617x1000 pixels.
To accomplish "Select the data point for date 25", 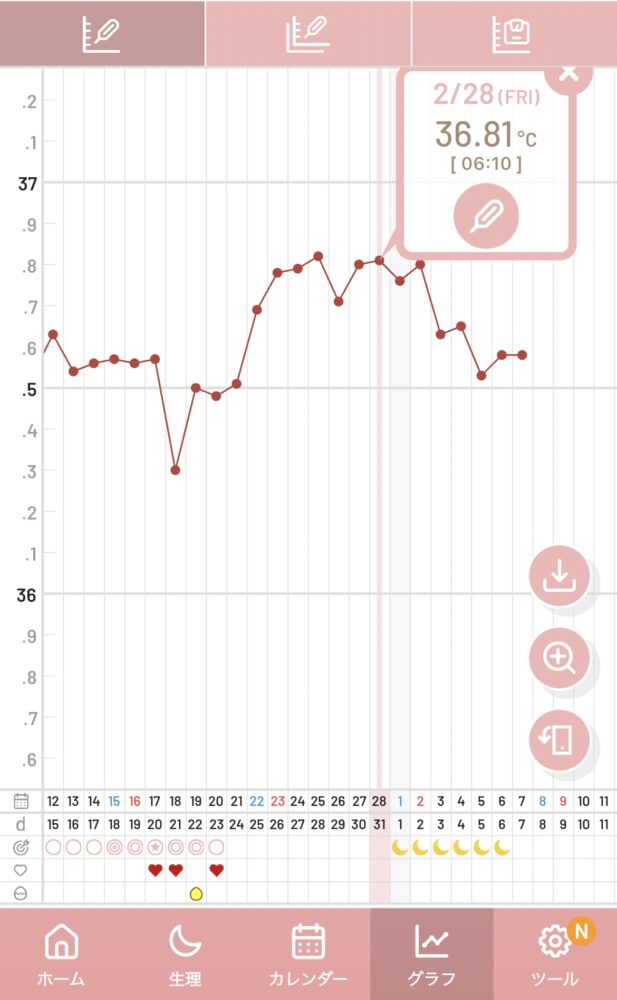I will [x=318, y=256].
